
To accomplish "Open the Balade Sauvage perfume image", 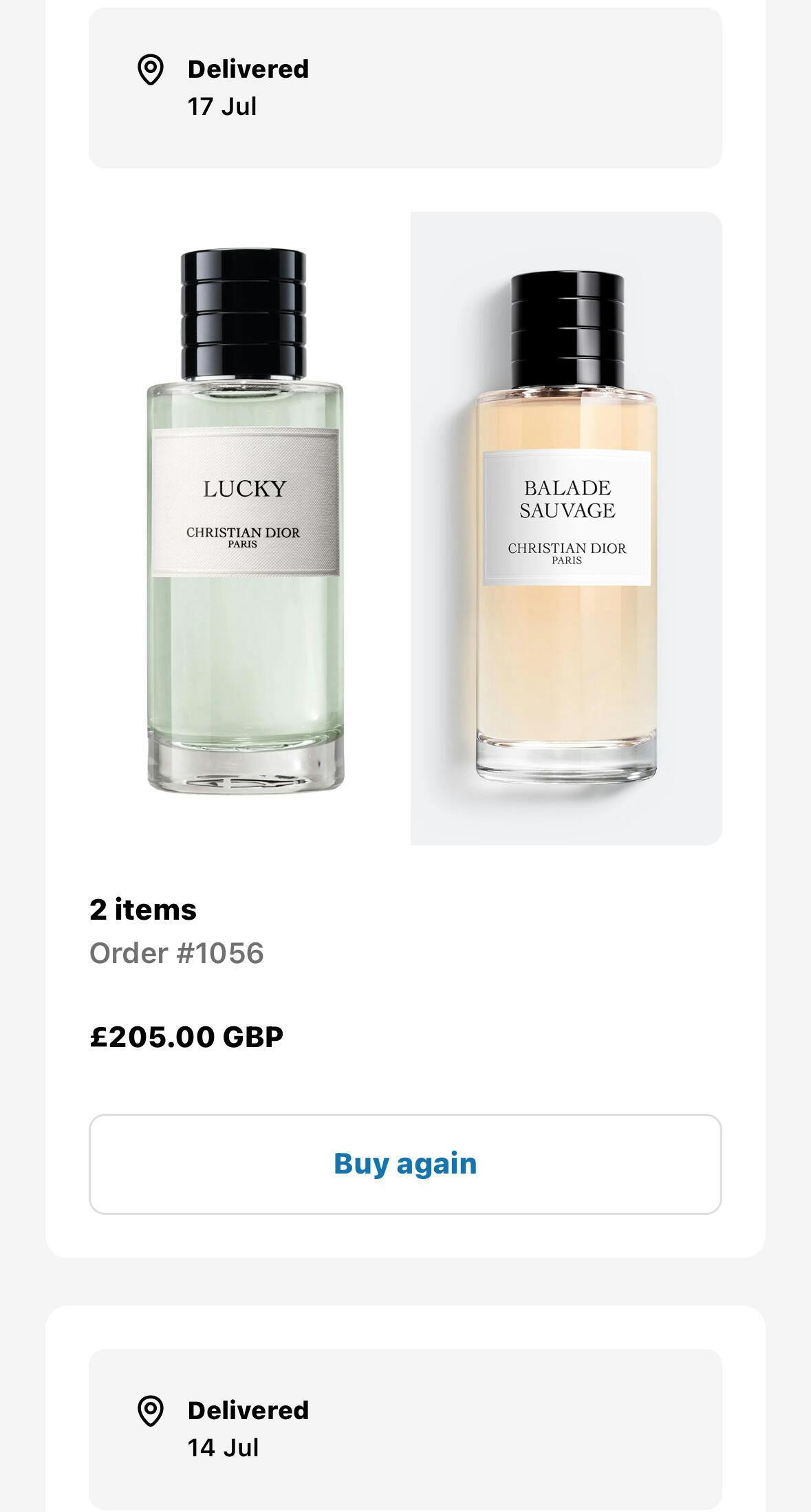I will 566,528.
